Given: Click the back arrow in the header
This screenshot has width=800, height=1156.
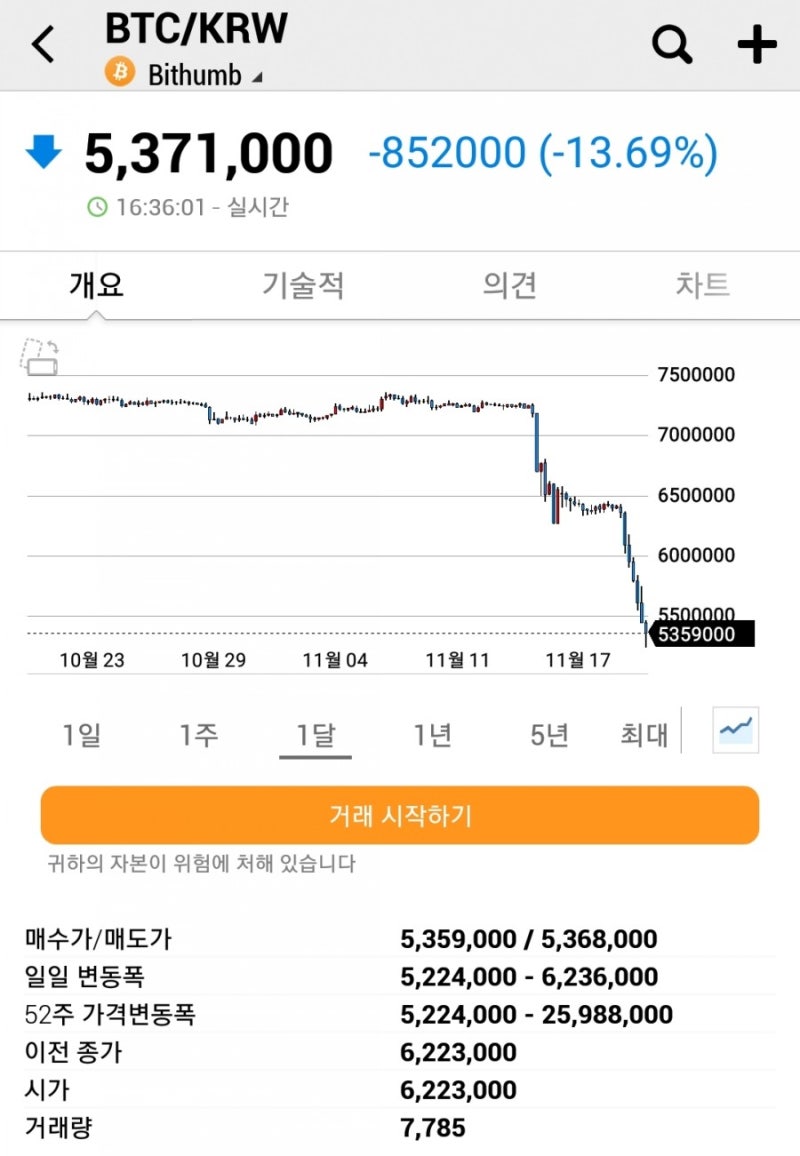Looking at the screenshot, I should point(40,44).
